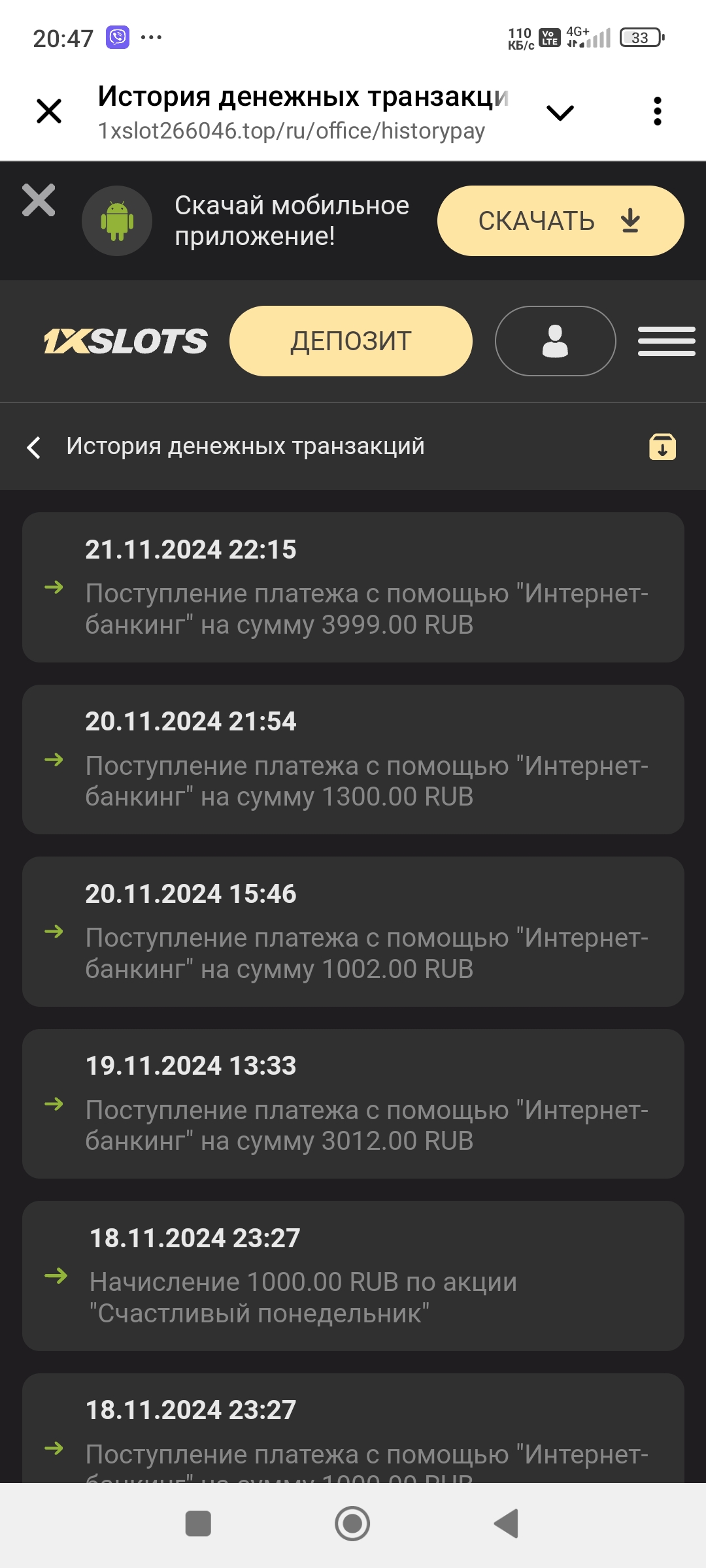Tap the battery indicator showing 33
706x1568 pixels.
pyautogui.click(x=639, y=37)
